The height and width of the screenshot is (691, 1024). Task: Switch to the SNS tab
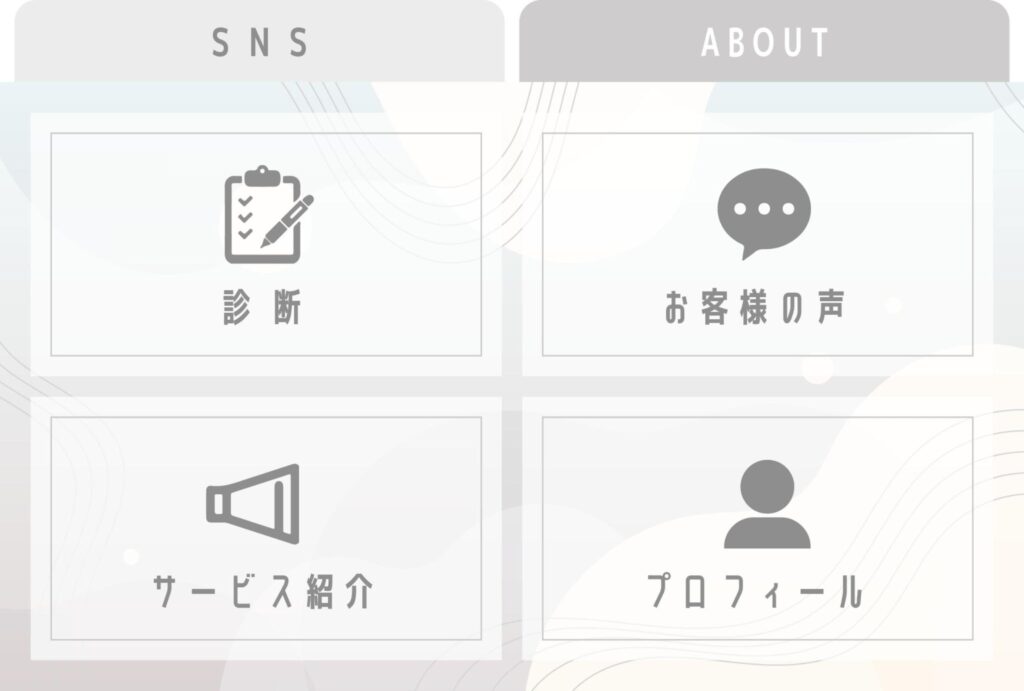260,42
